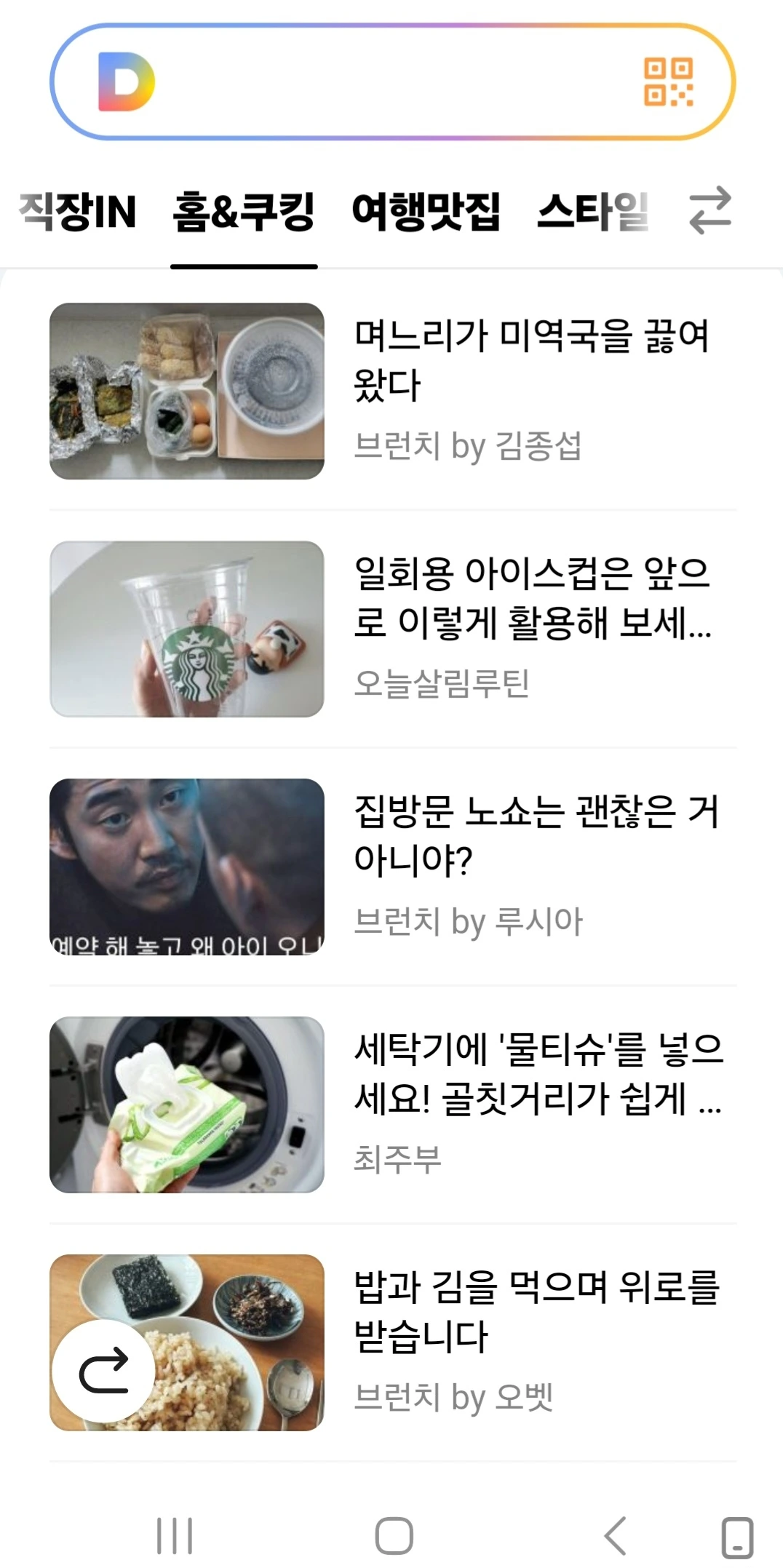Tap the Daum search box
Screen dimensions: 783x1568
tap(393, 81)
